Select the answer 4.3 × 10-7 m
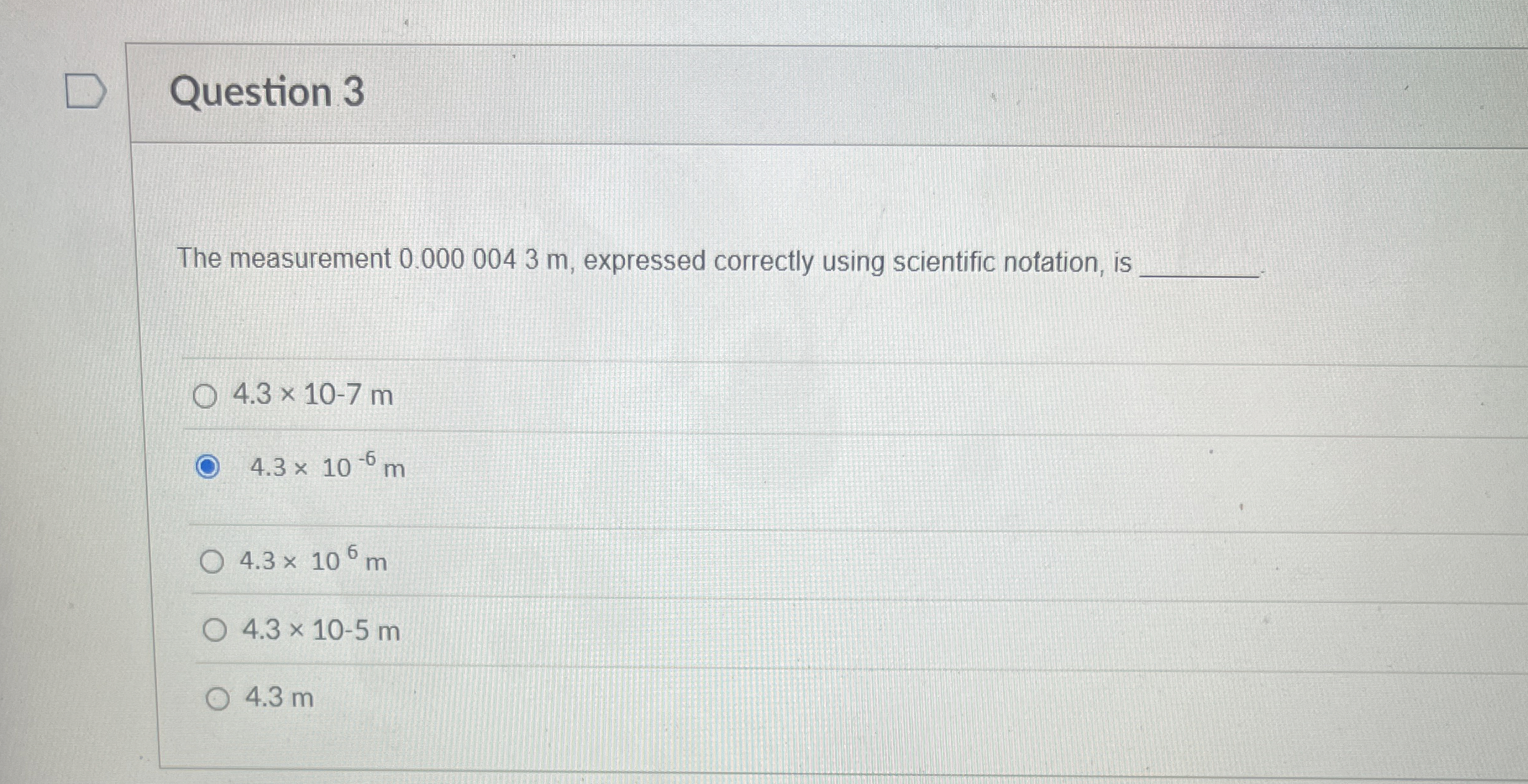The height and width of the screenshot is (784, 1528). pos(205,396)
